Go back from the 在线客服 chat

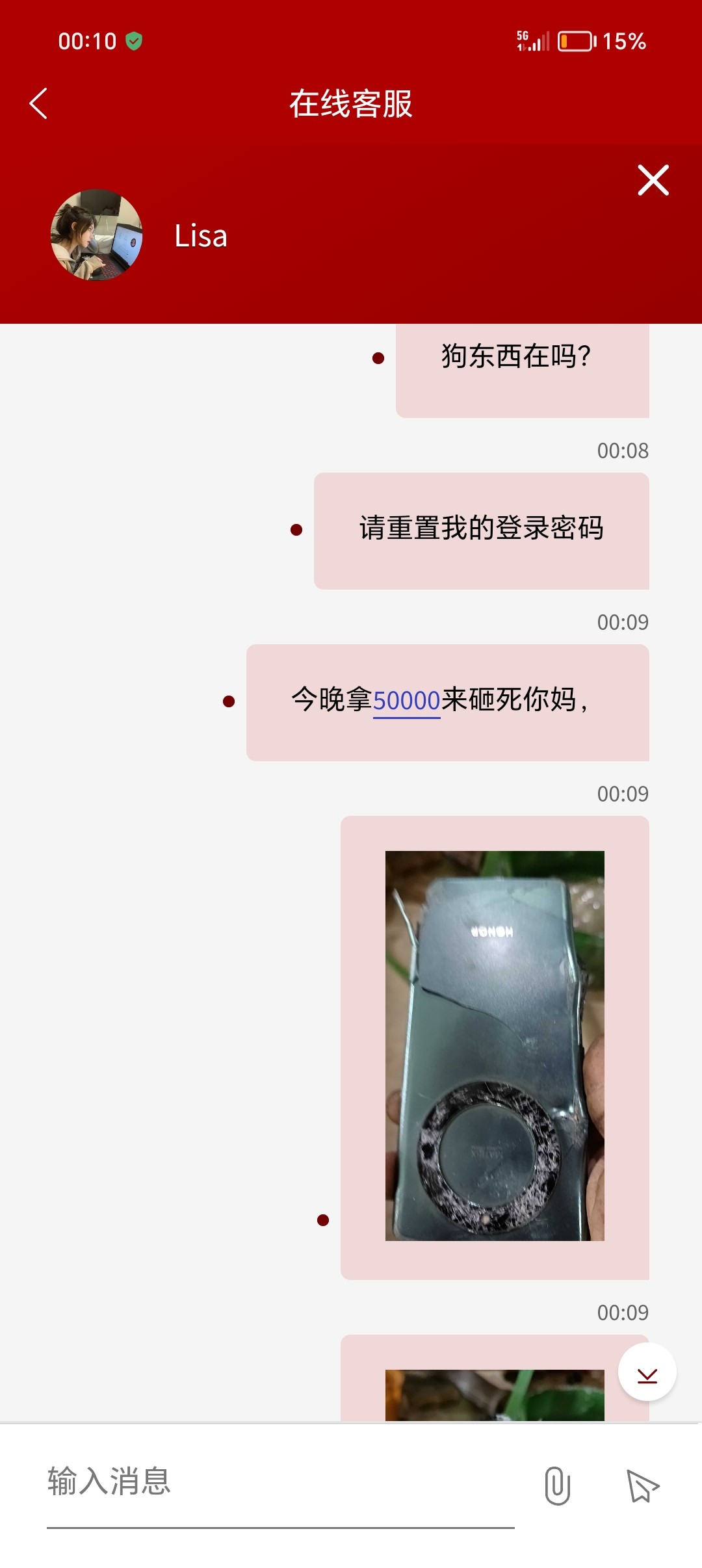[39, 103]
